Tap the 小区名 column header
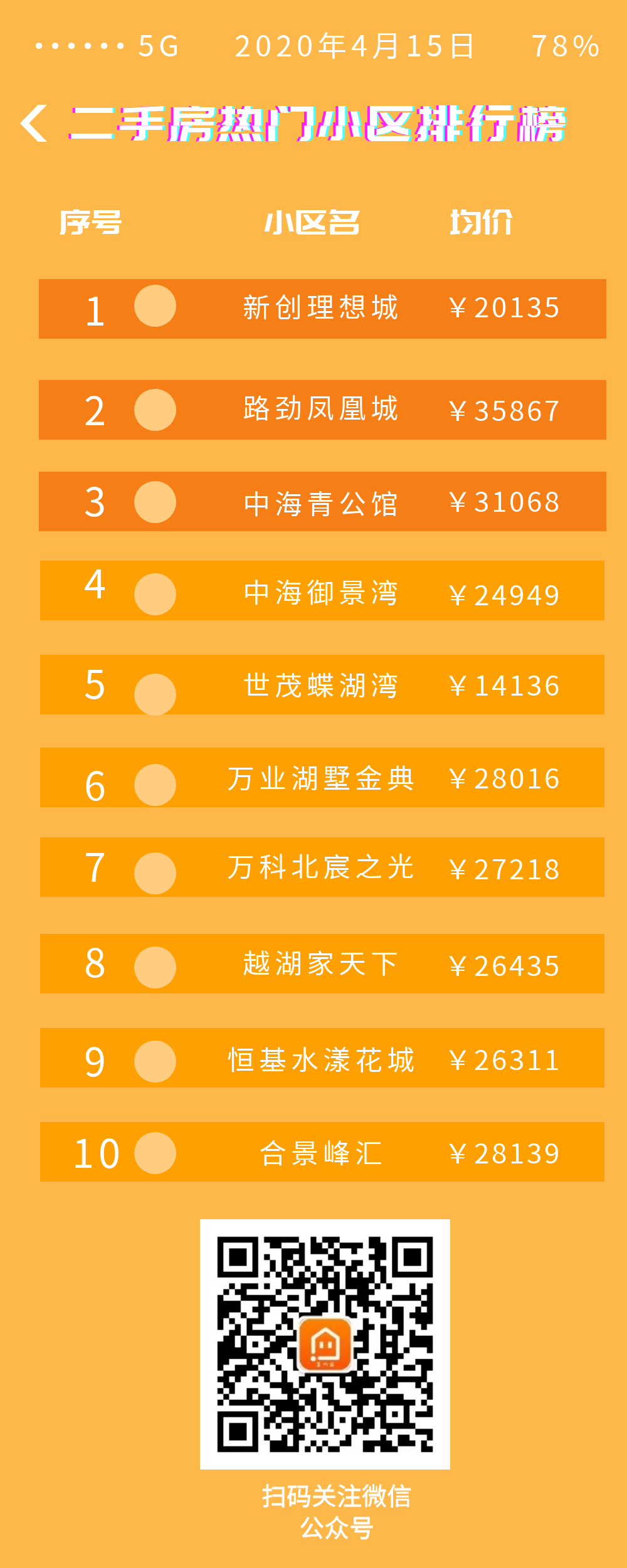This screenshot has height=1568, width=627. tap(310, 223)
